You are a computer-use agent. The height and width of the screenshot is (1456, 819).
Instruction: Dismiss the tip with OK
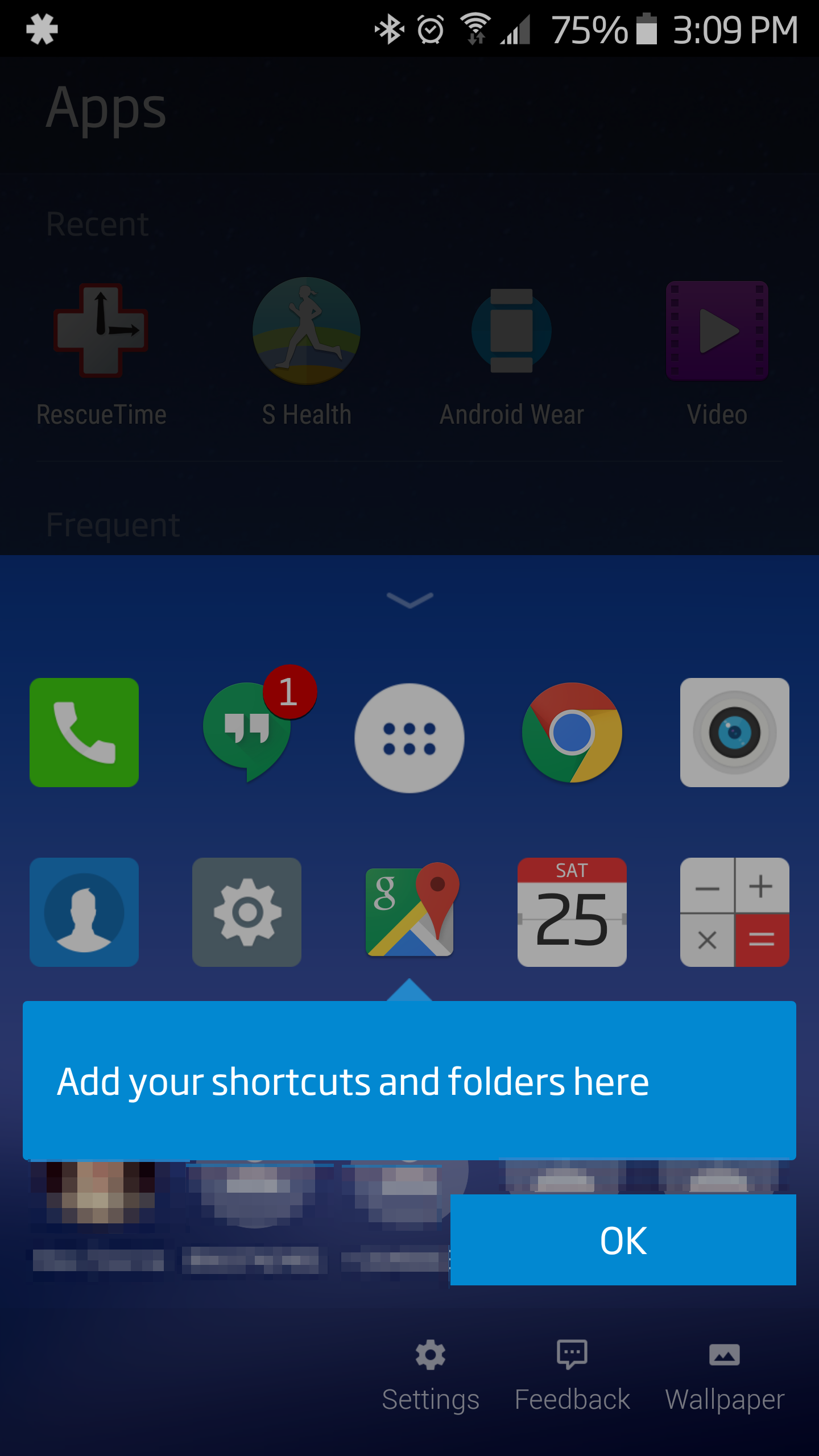coord(623,1240)
